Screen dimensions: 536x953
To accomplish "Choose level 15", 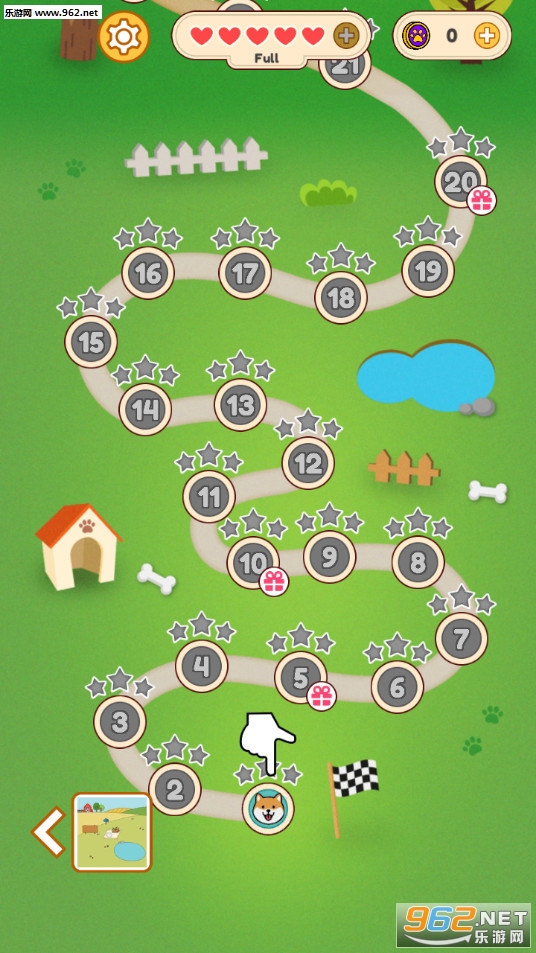I will coord(91,342).
